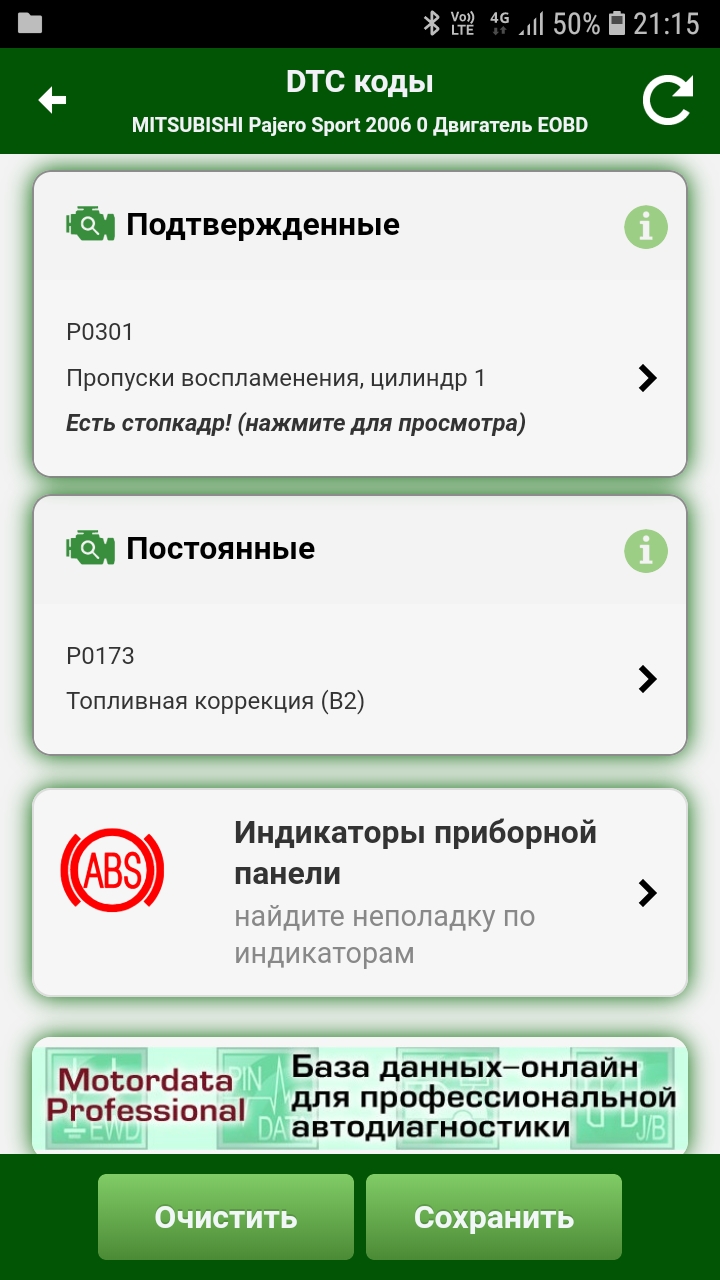Go back using the arrow icon
The image size is (720, 1280).
coord(52,100)
